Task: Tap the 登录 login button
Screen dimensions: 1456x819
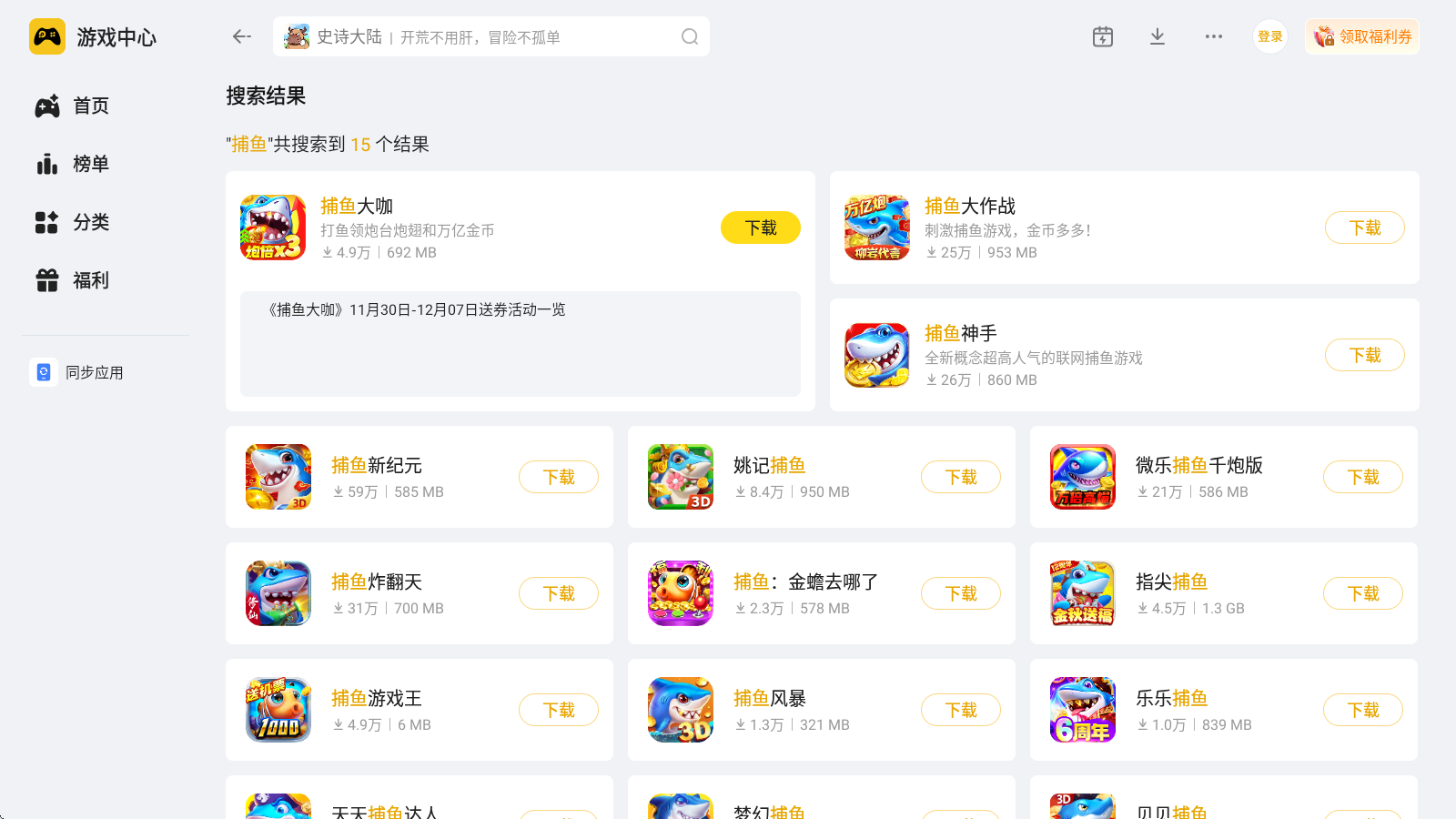Action: pos(1269,36)
